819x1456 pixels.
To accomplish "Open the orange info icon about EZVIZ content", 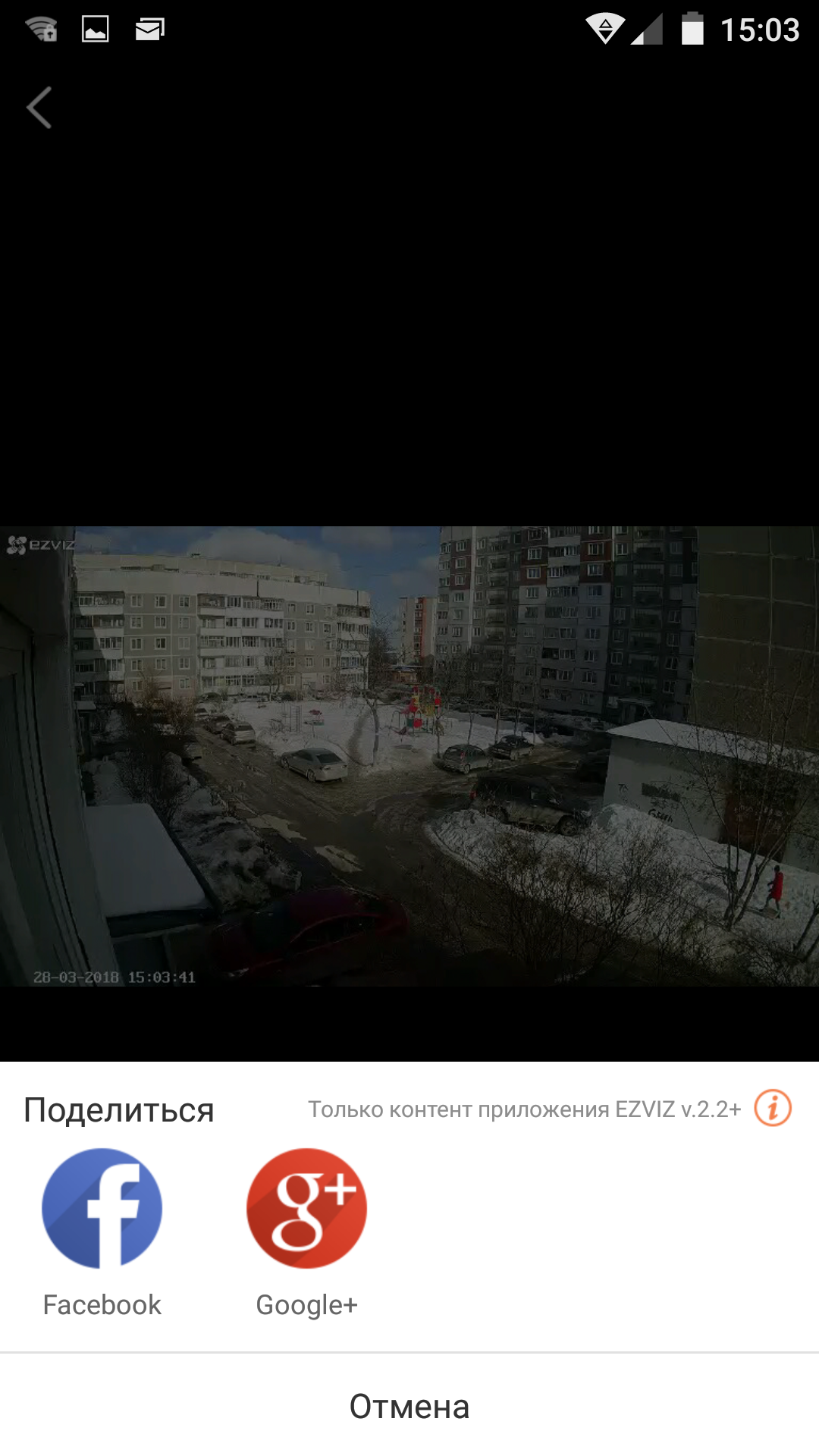I will click(773, 1109).
